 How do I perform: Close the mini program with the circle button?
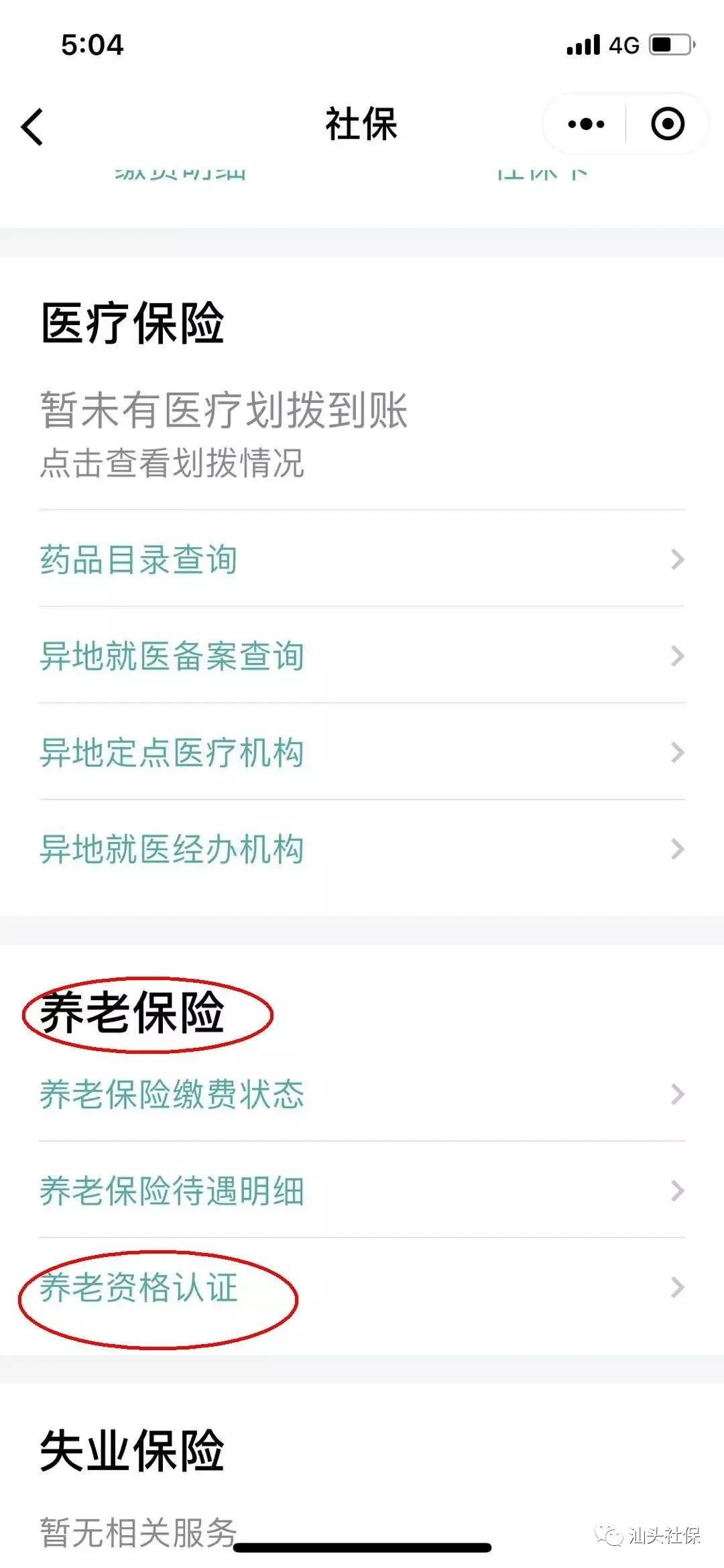coord(668,124)
